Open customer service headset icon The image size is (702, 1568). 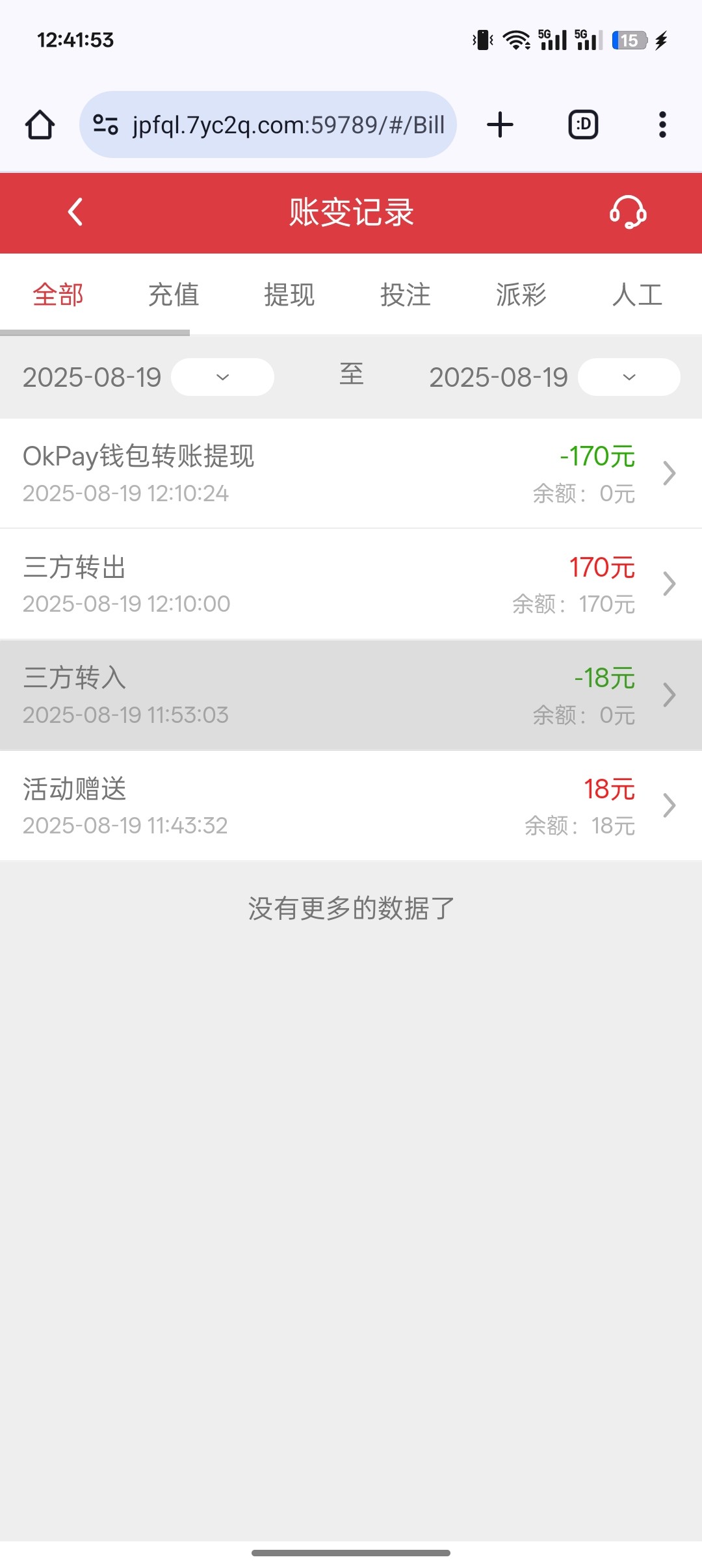[627, 212]
